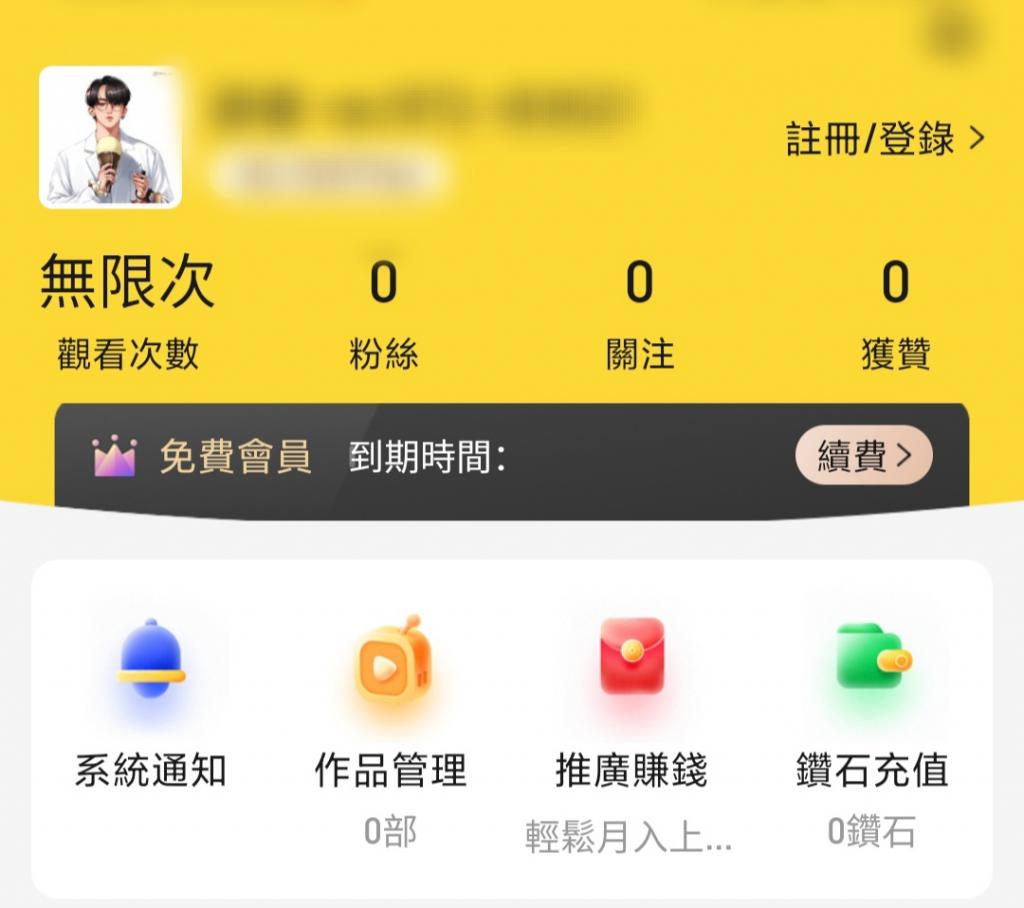View the 粉絲 followers list

pyautogui.click(x=383, y=313)
